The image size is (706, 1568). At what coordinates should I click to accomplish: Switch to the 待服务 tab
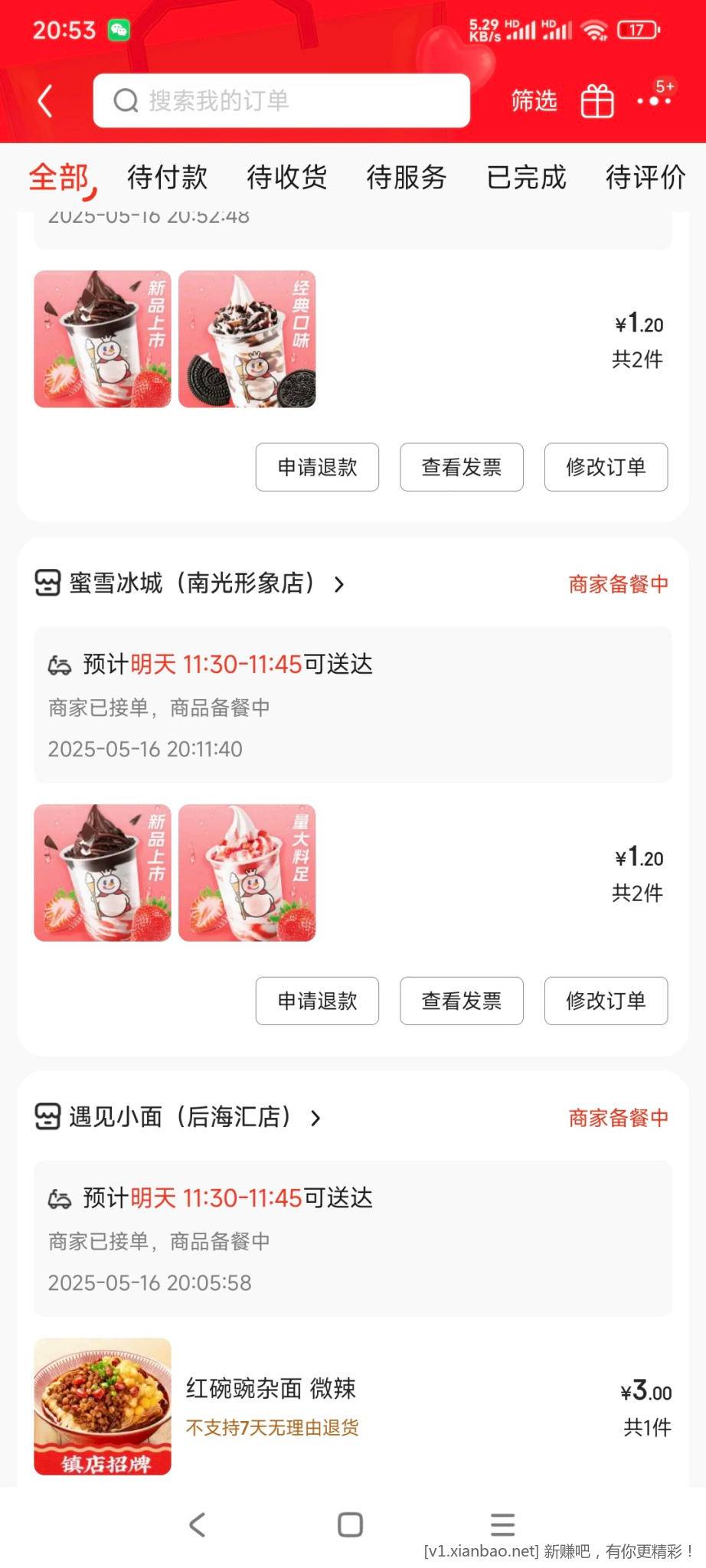point(407,178)
